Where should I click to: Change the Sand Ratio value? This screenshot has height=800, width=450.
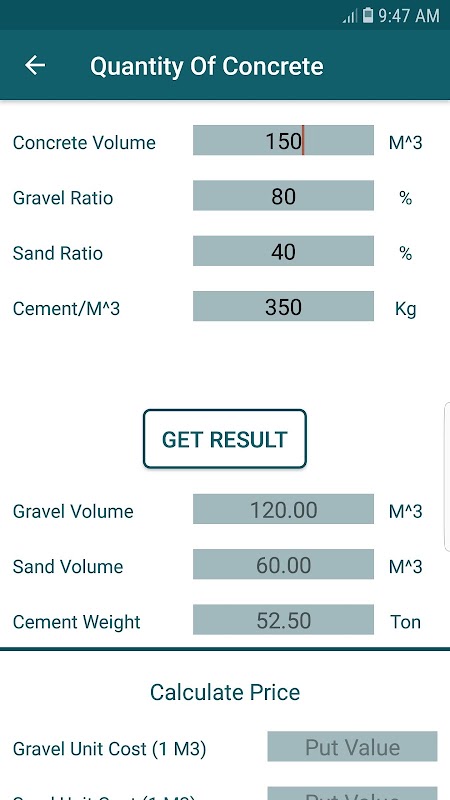tap(283, 251)
